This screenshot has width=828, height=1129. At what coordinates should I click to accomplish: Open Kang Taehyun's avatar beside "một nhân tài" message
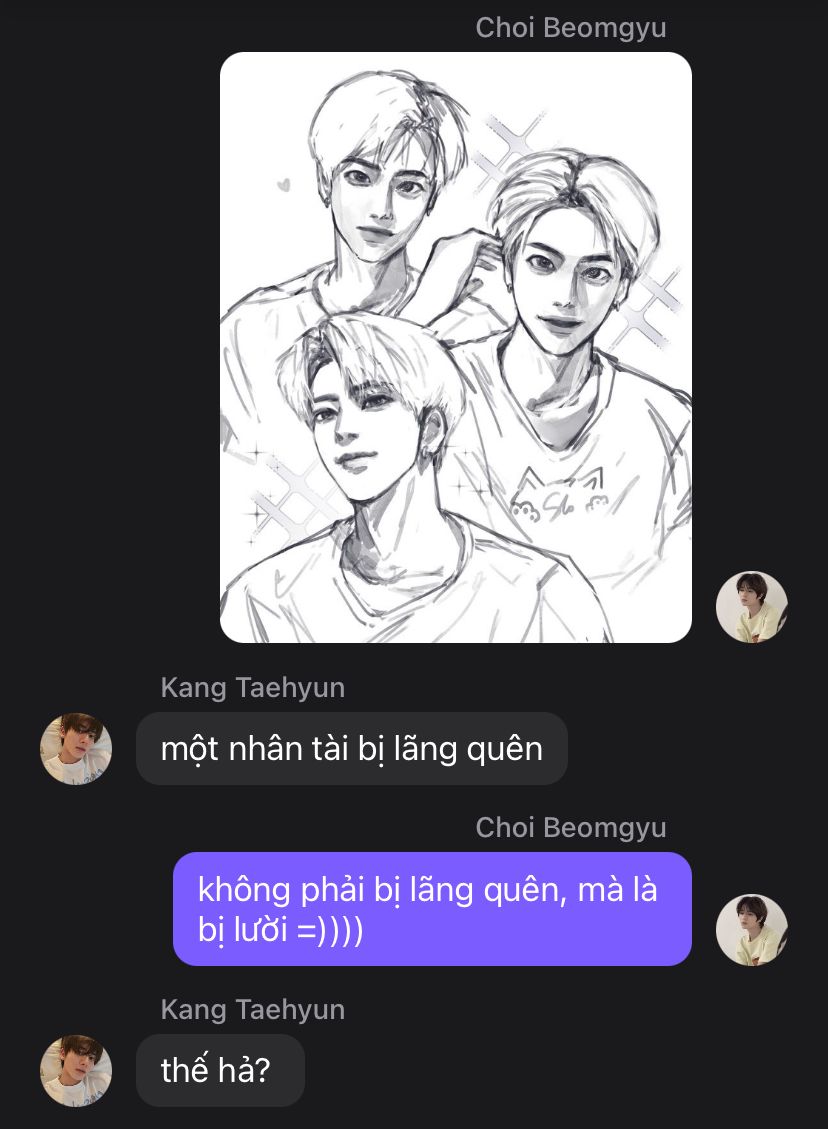[76, 748]
